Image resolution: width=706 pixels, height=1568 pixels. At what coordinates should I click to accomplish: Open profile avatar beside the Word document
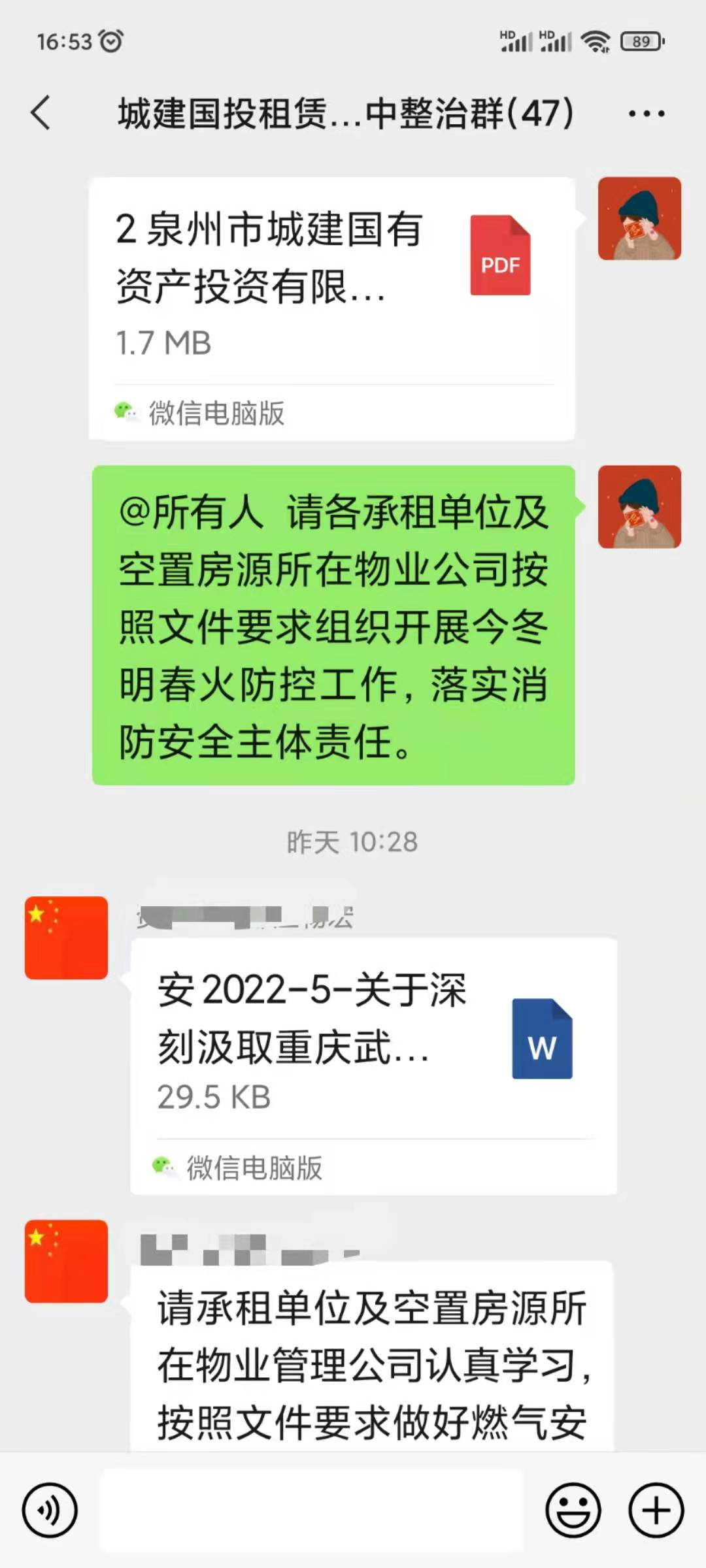(66, 938)
